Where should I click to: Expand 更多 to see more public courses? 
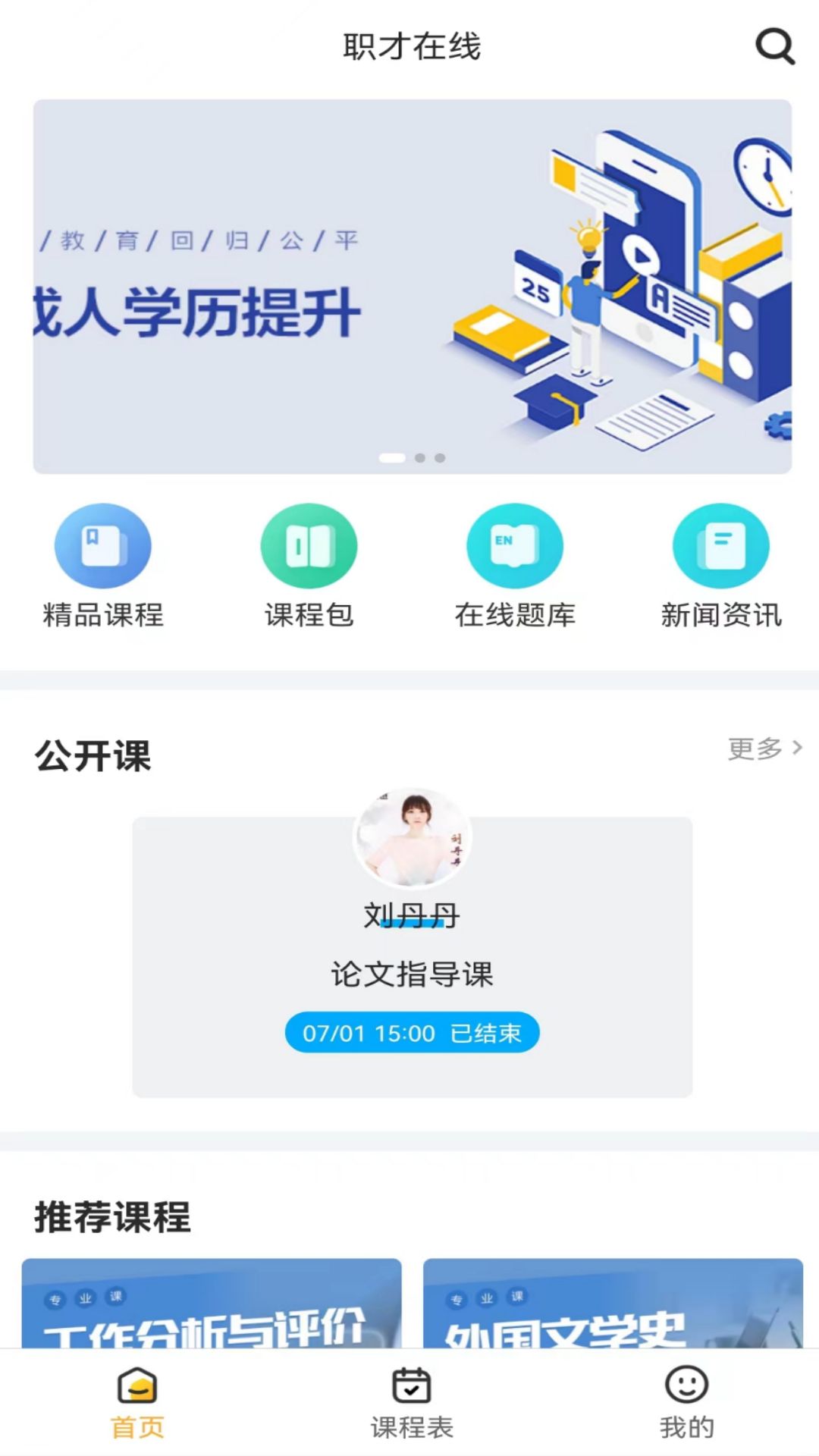(755, 748)
